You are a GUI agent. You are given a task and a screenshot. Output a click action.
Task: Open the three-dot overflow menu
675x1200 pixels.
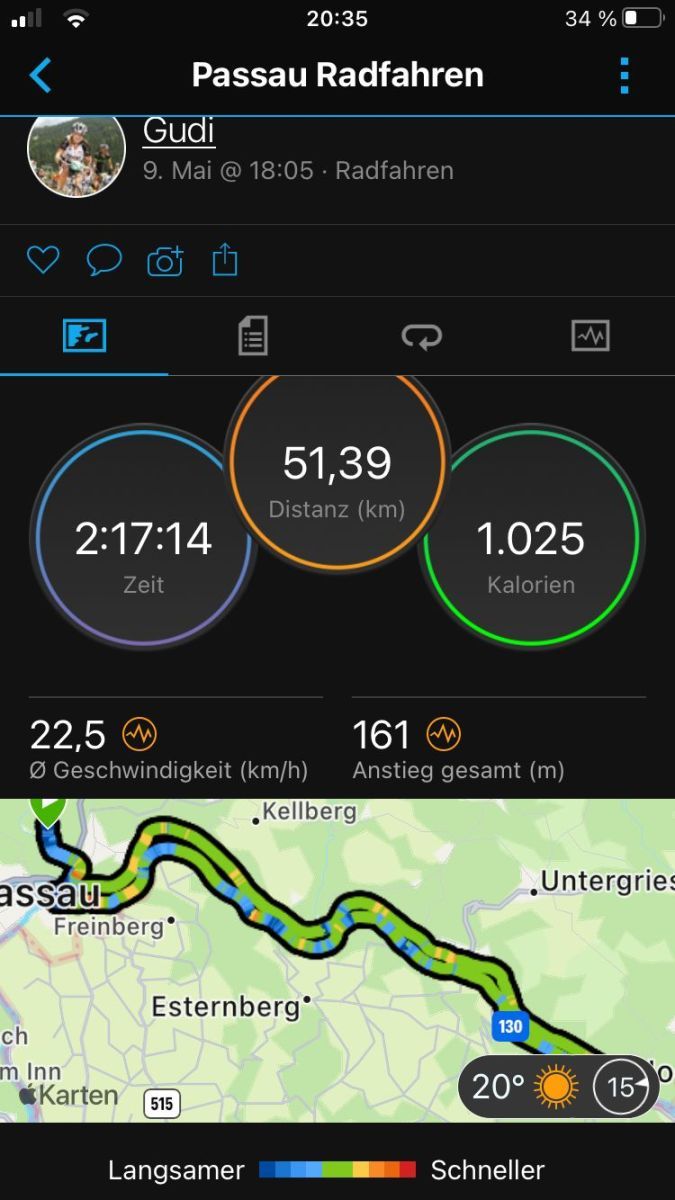click(x=624, y=75)
